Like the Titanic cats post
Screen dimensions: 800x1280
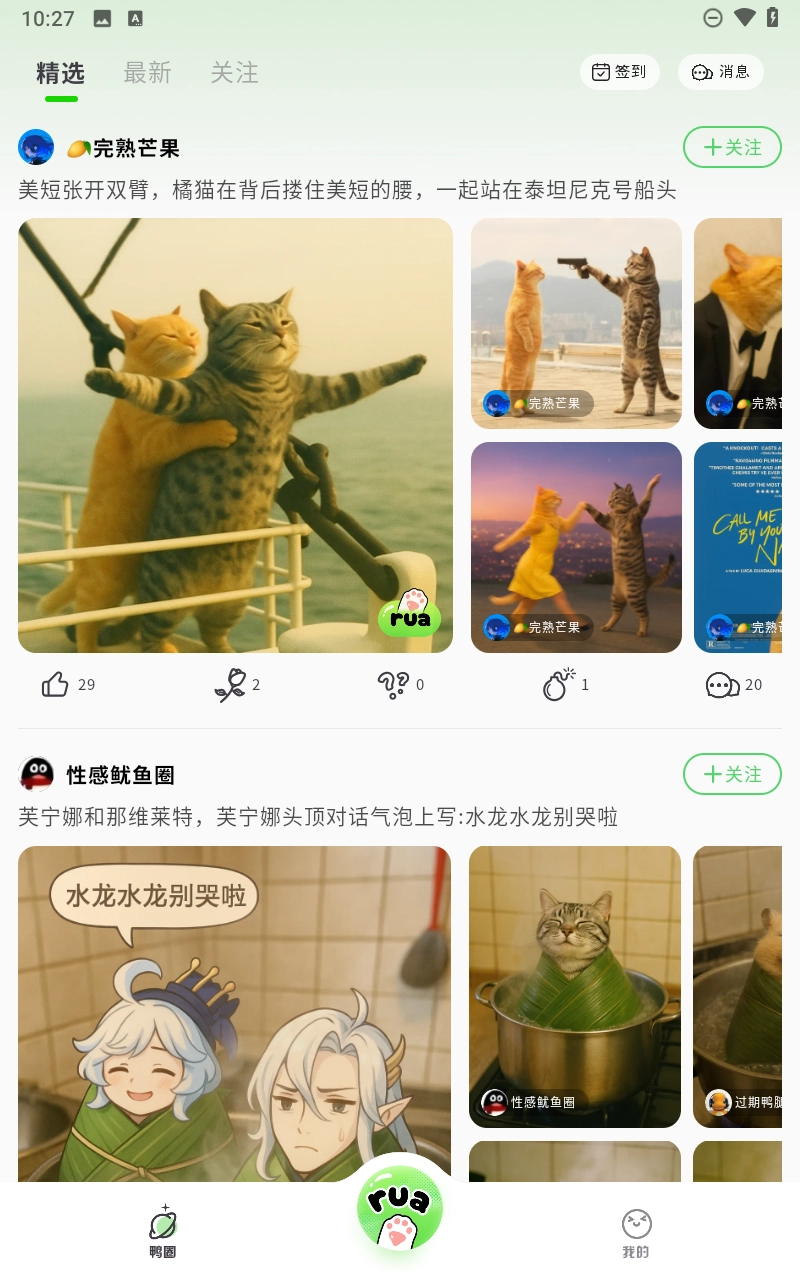(55, 684)
